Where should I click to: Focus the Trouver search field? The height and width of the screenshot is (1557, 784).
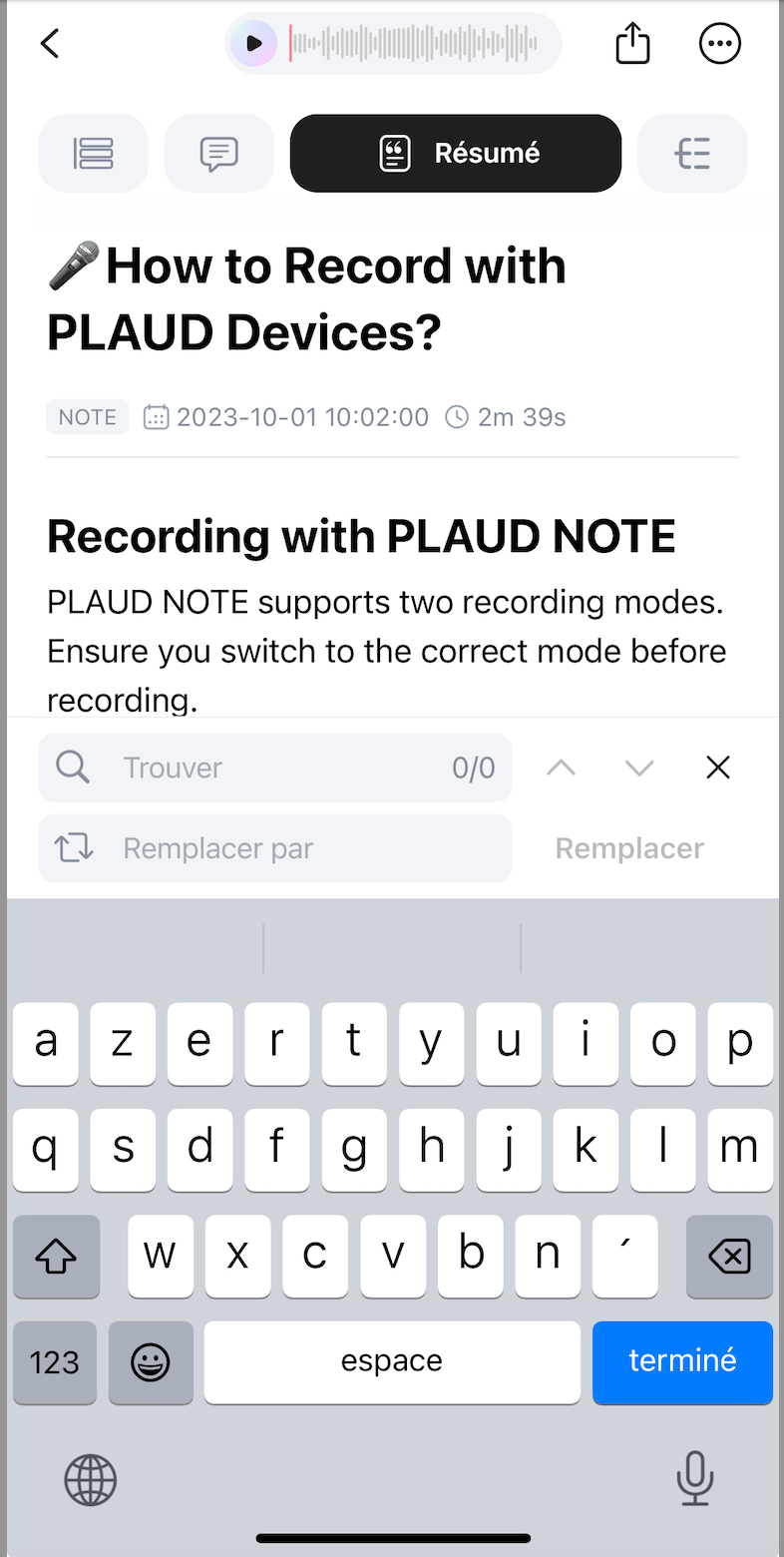(275, 768)
